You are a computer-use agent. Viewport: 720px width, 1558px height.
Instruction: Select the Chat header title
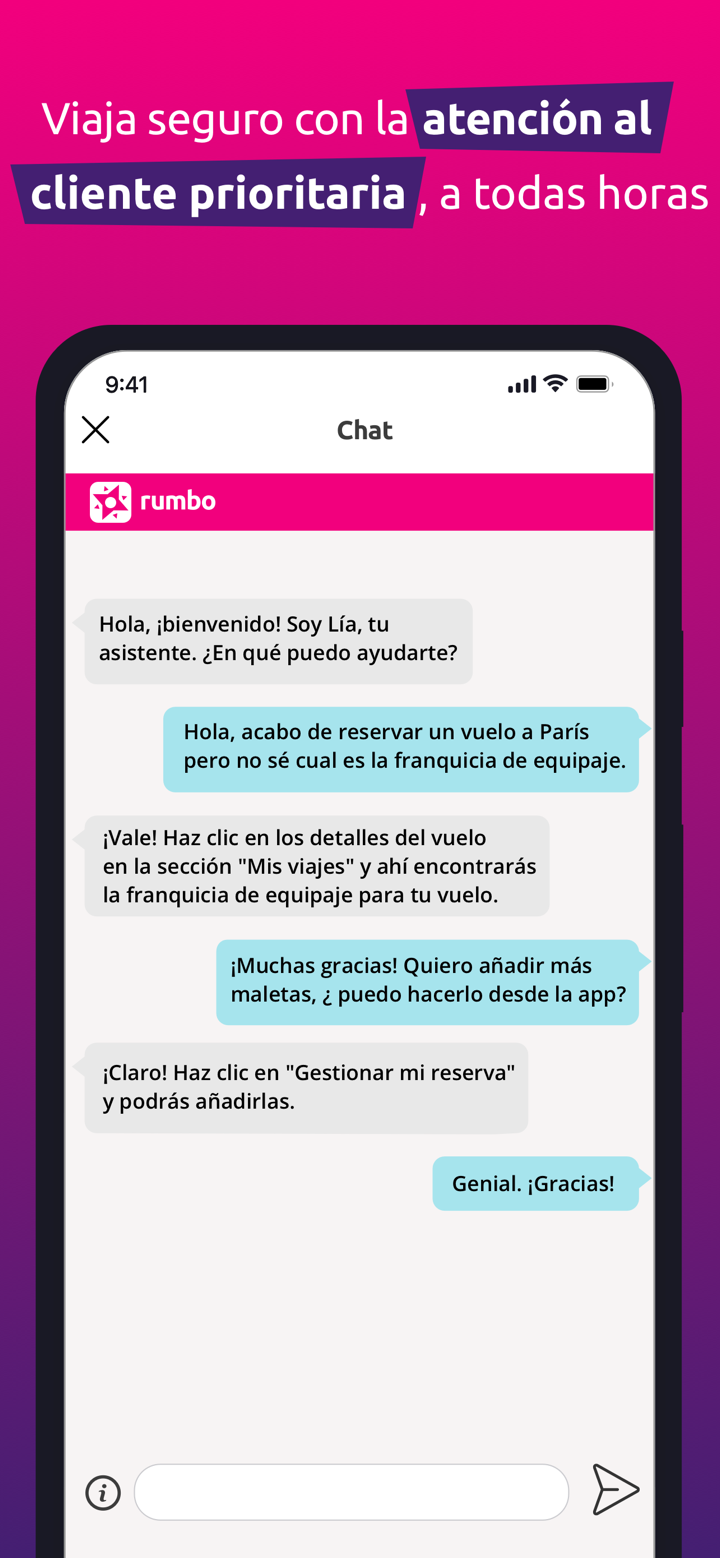[364, 430]
